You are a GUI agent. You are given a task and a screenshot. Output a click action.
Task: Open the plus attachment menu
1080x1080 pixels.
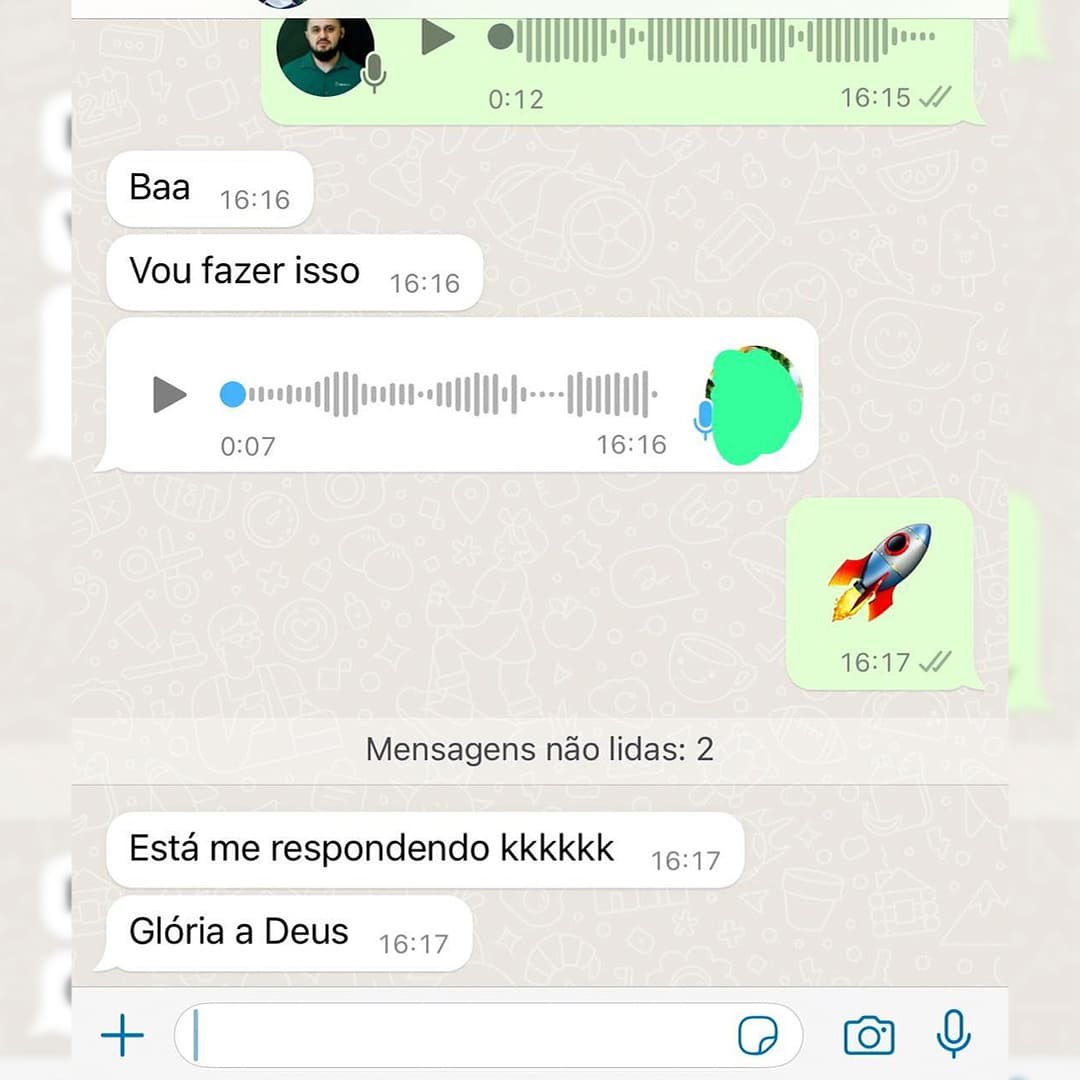click(x=123, y=1035)
